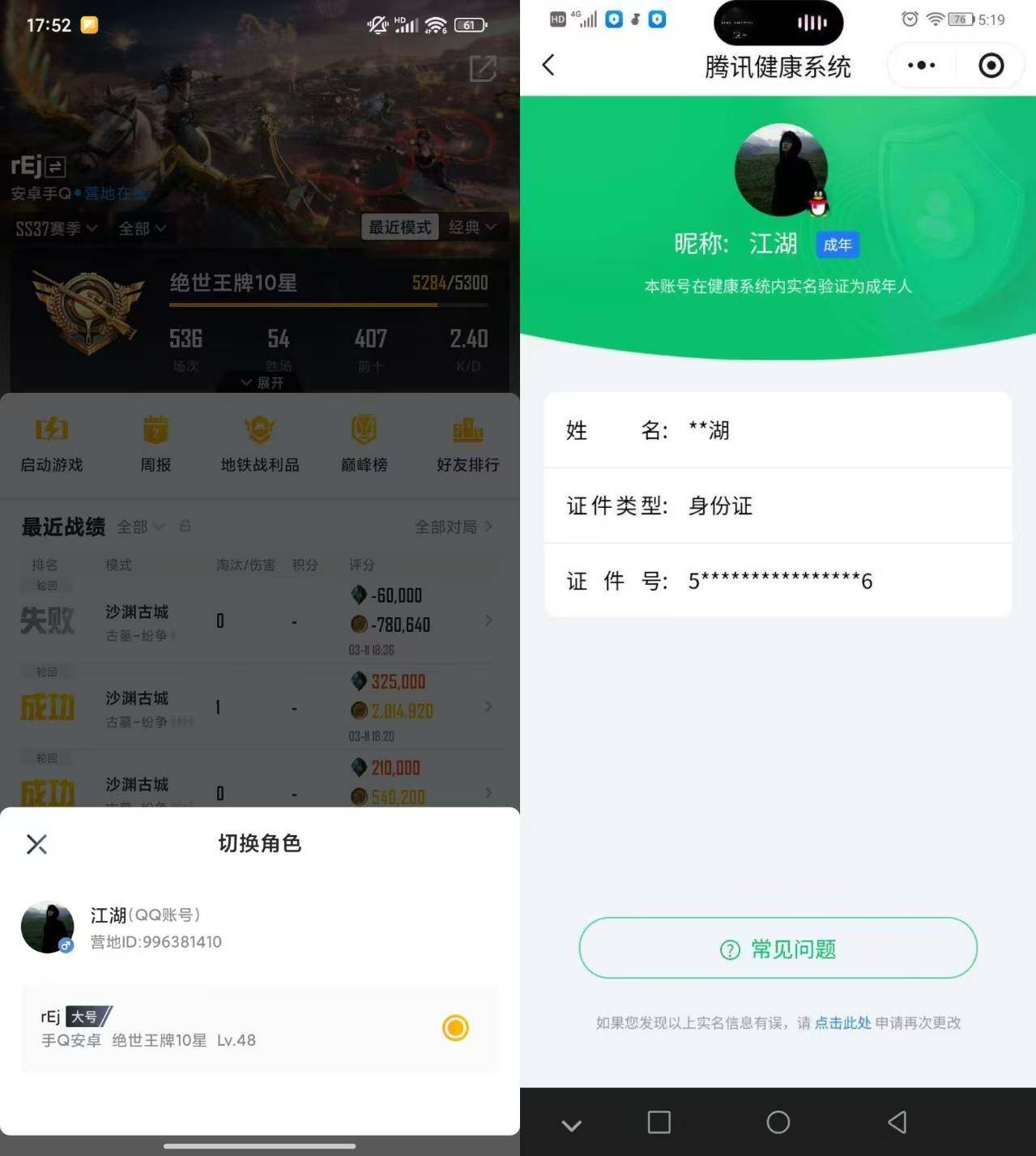Screen dimensions: 1036x1156
Task: Open 常见问题 frequently asked questions
Action: point(777,948)
